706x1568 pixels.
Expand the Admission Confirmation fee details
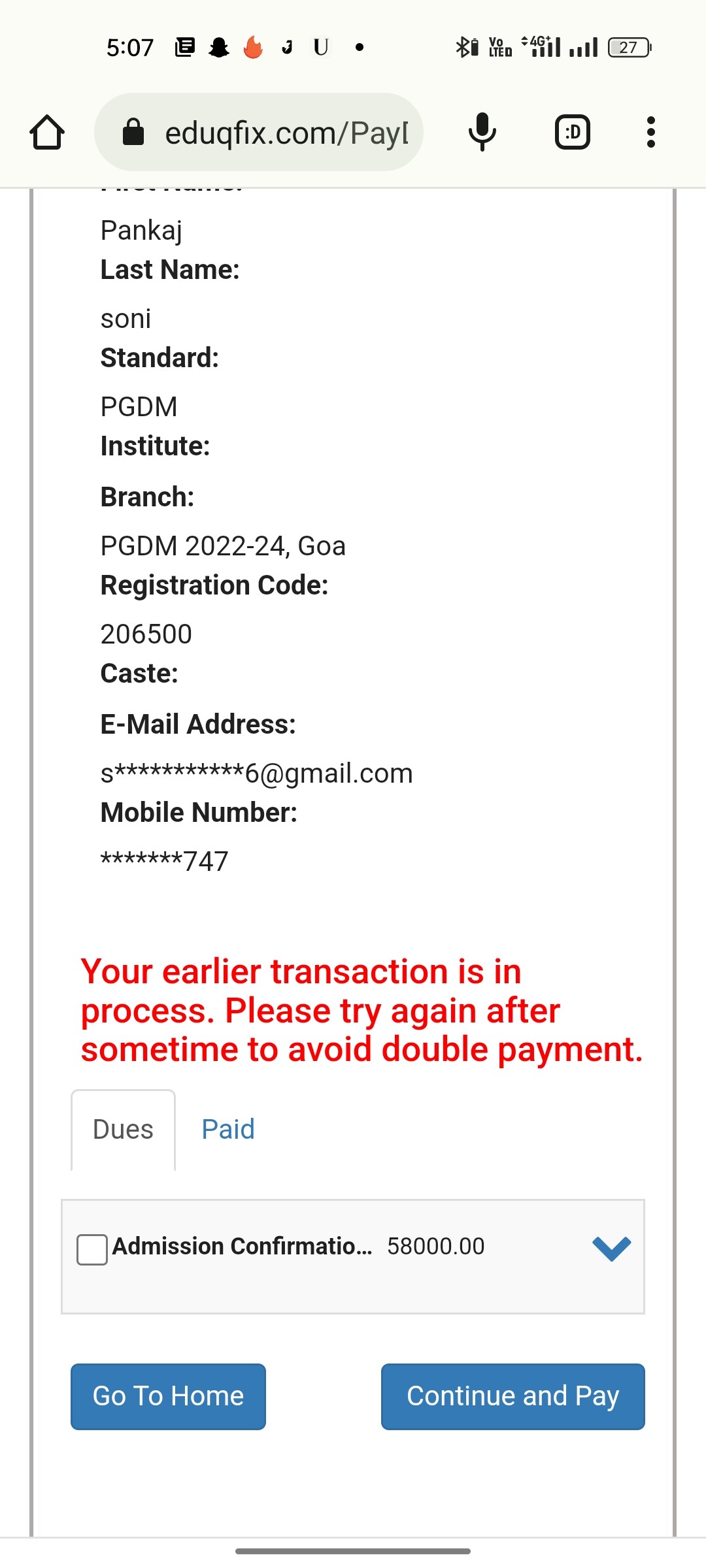pyautogui.click(x=611, y=1249)
